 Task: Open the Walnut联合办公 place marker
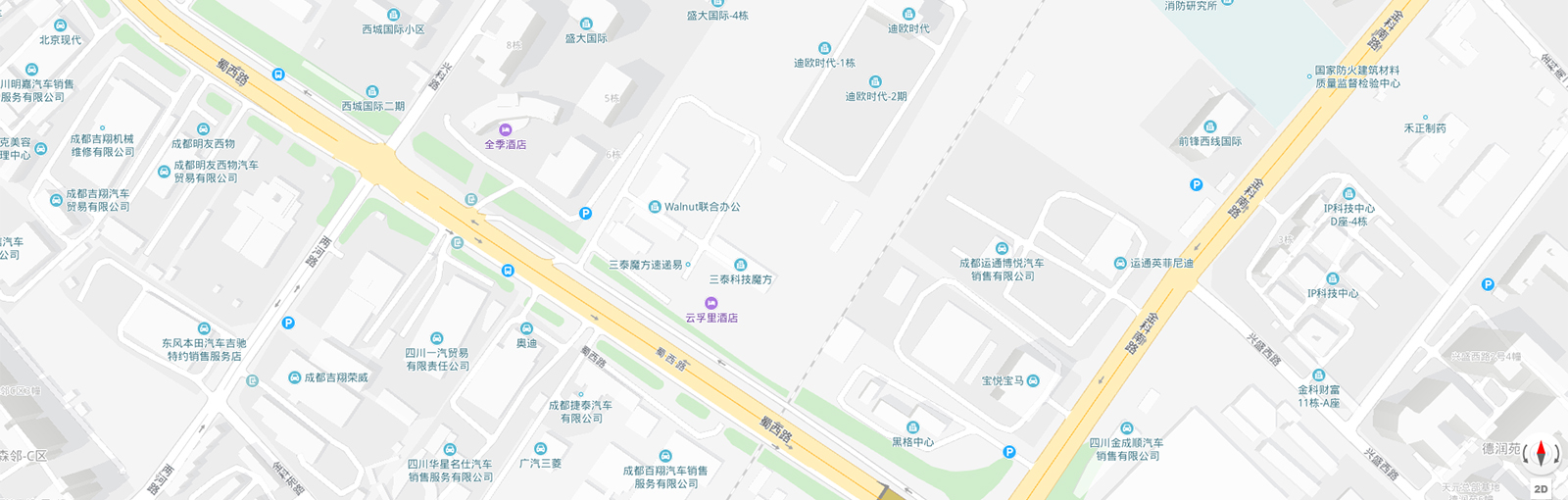pyautogui.click(x=655, y=207)
